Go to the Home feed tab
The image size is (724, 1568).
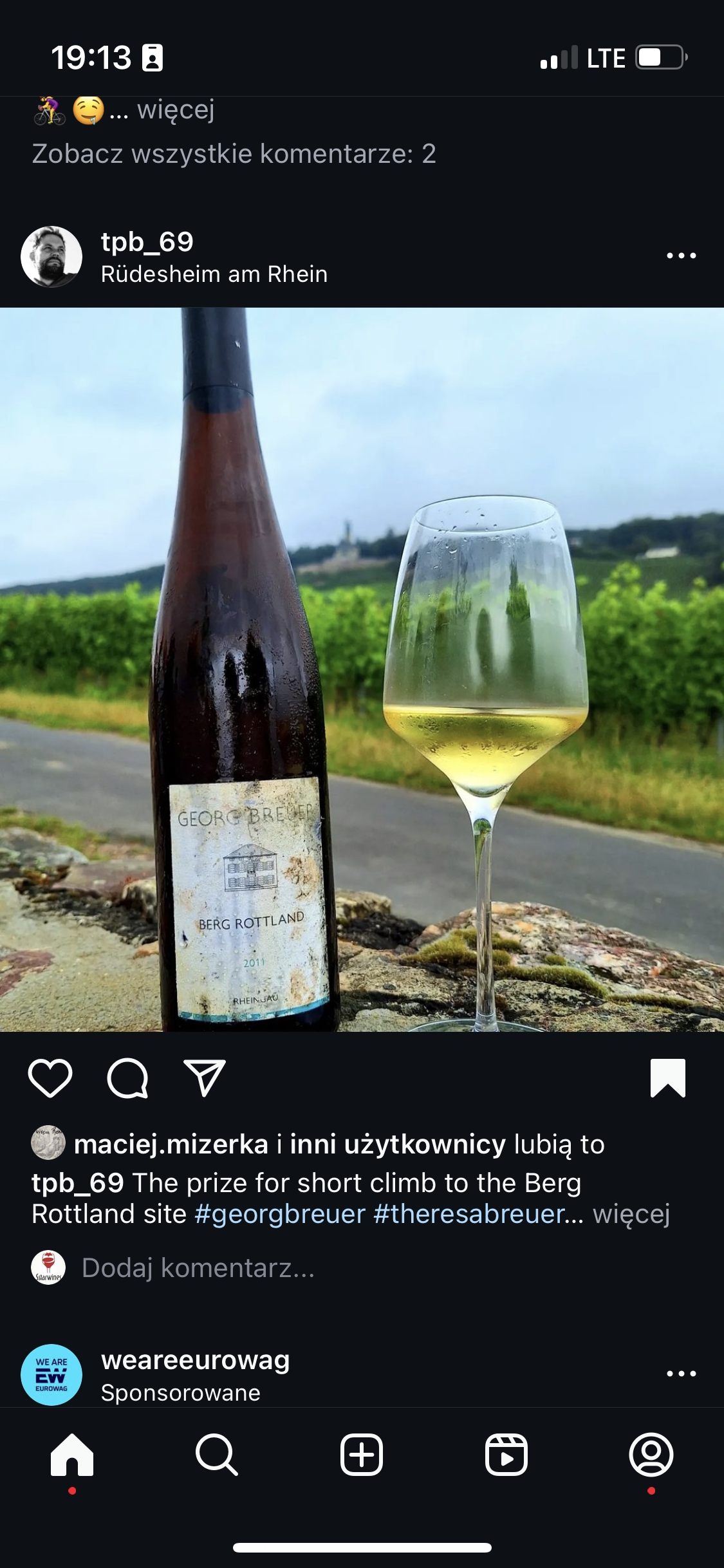[x=72, y=1455]
